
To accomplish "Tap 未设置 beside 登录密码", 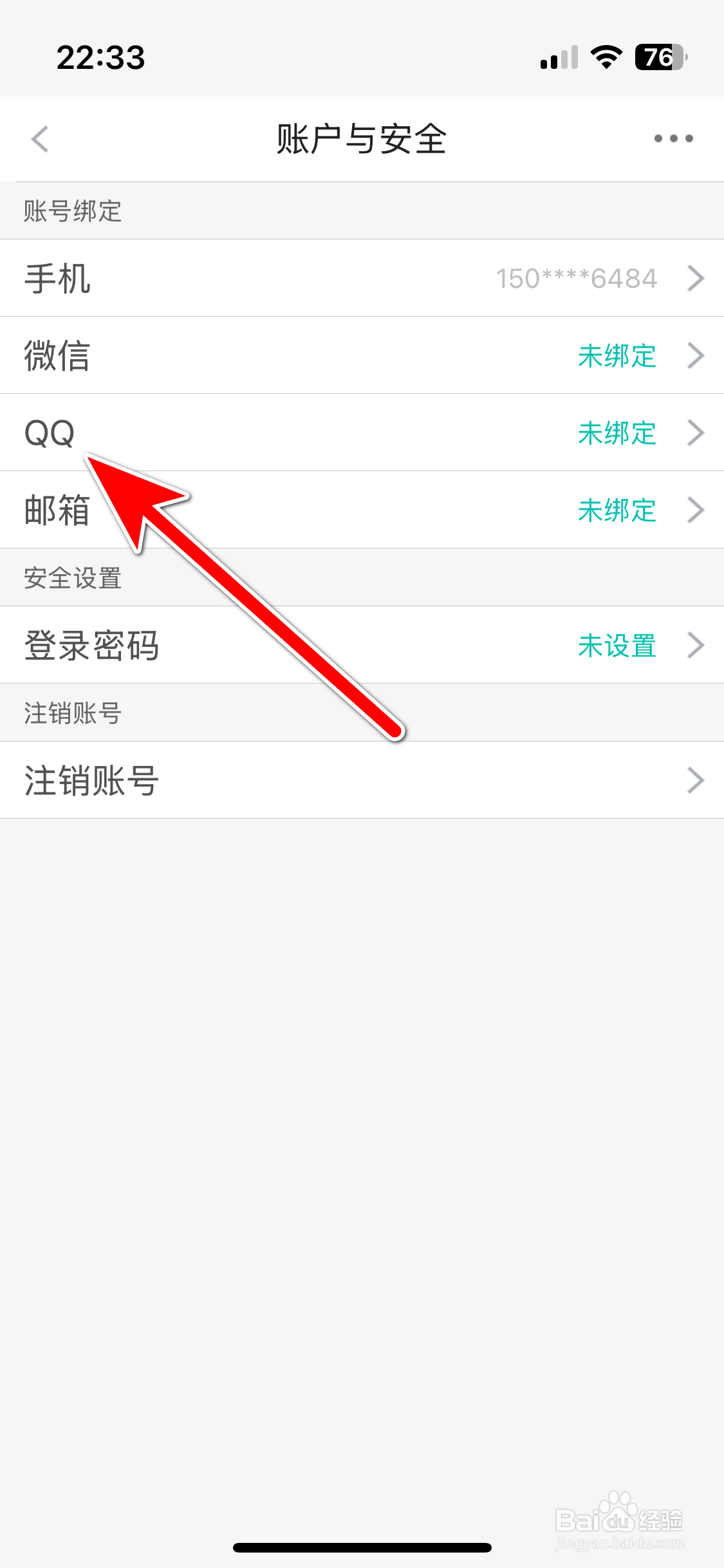I will pyautogui.click(x=618, y=646).
